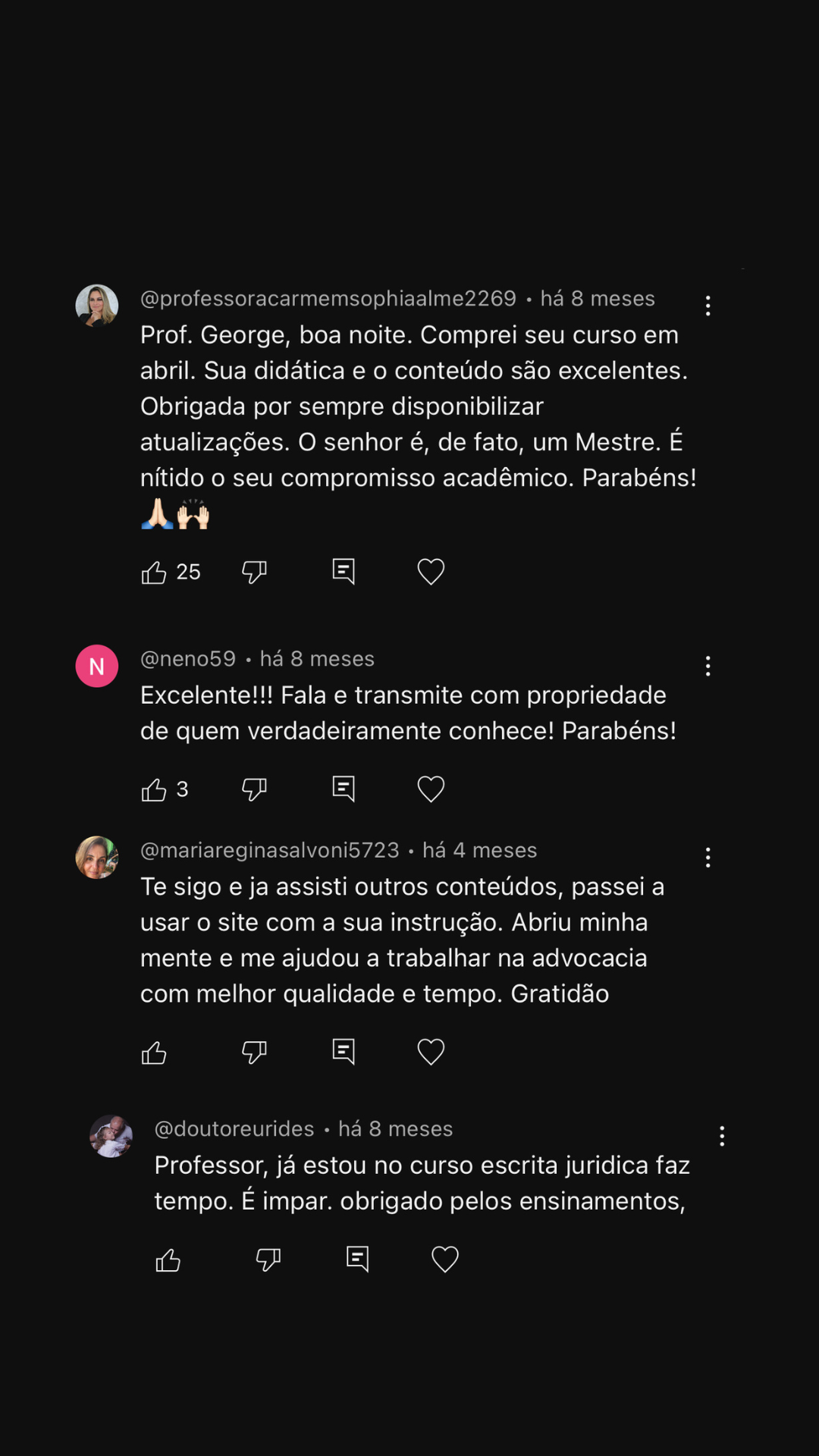The image size is (819, 1456).
Task: Like @doutoreurides' comment about the course
Action: click(168, 1259)
